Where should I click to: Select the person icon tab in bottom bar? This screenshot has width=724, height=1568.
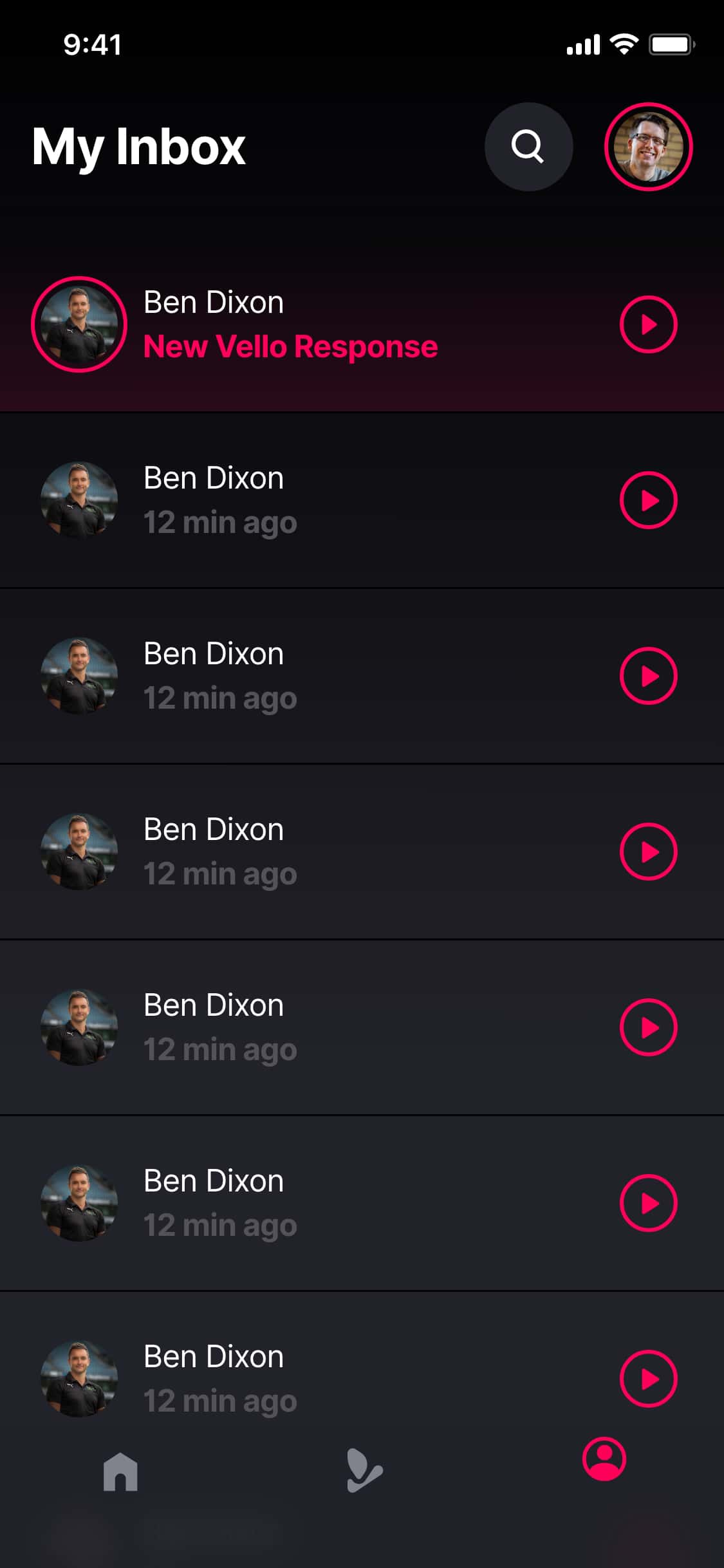pos(604,1459)
